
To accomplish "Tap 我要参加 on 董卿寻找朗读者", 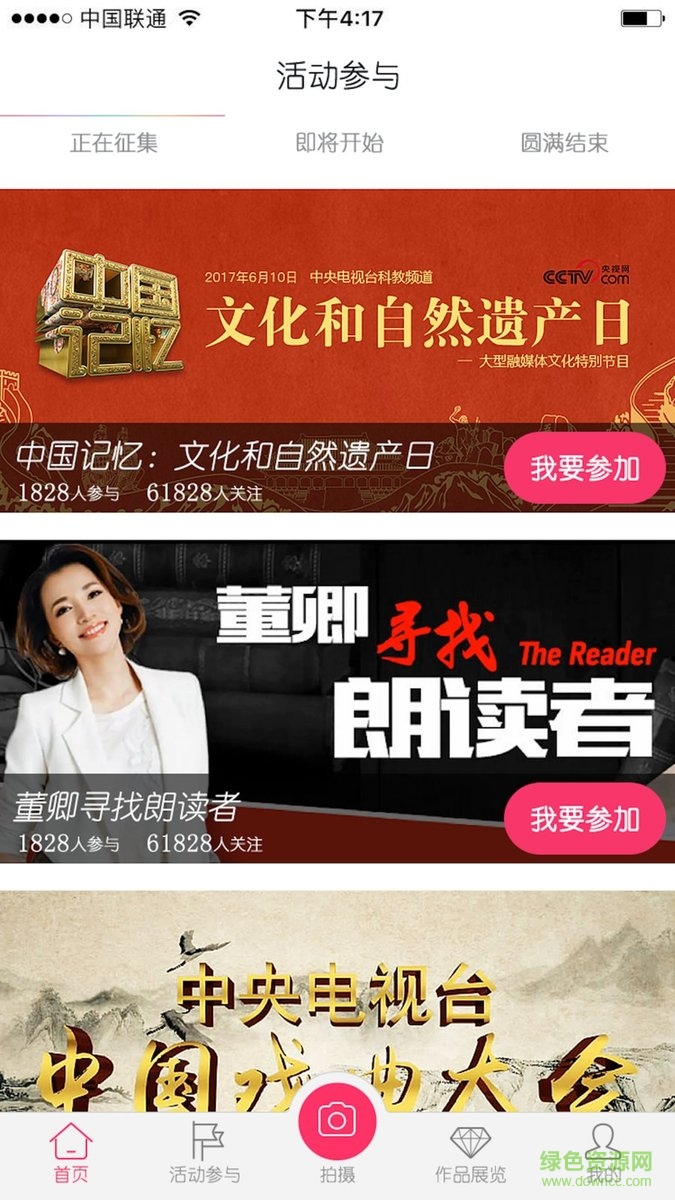I will click(x=585, y=819).
